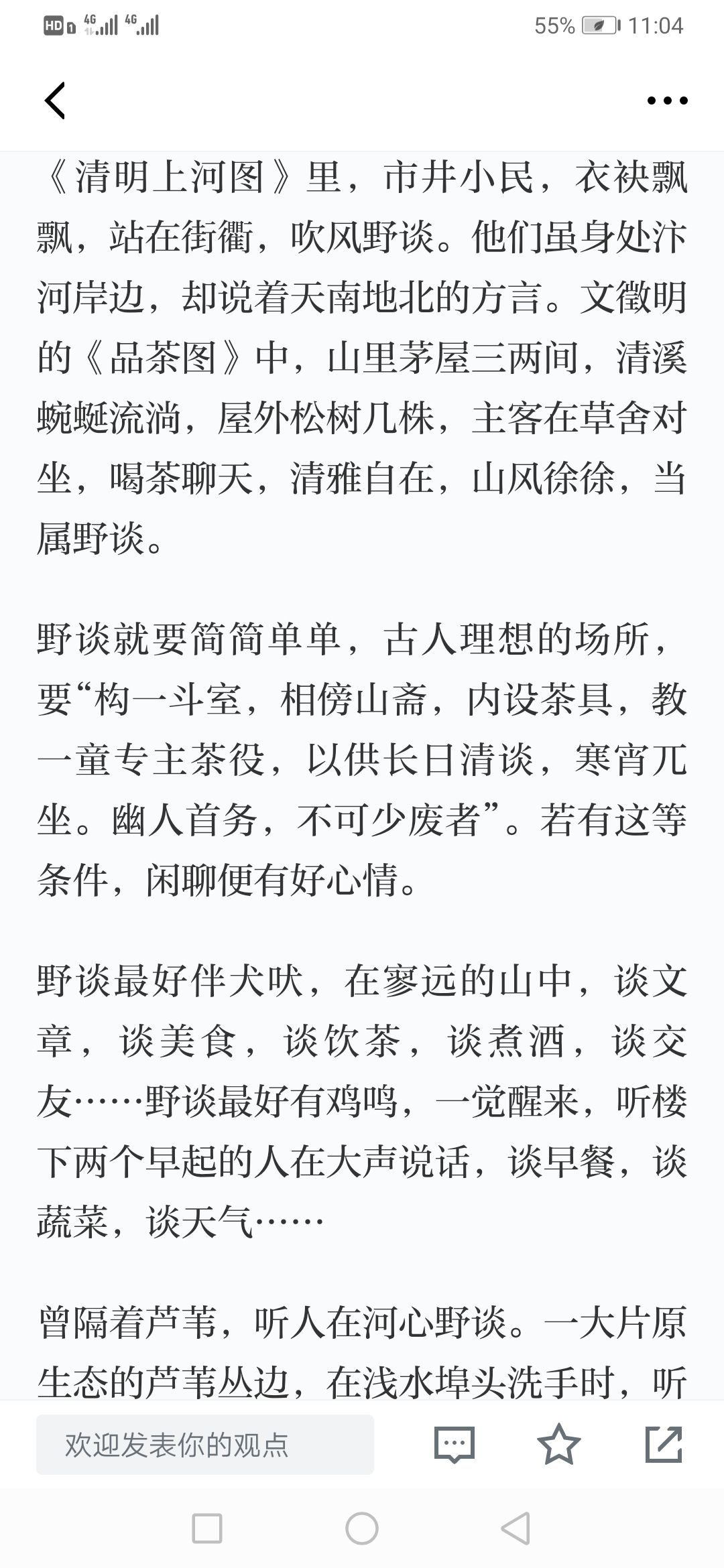Share the article via the share icon
Viewport: 724px width, 1568px height.
click(664, 1444)
